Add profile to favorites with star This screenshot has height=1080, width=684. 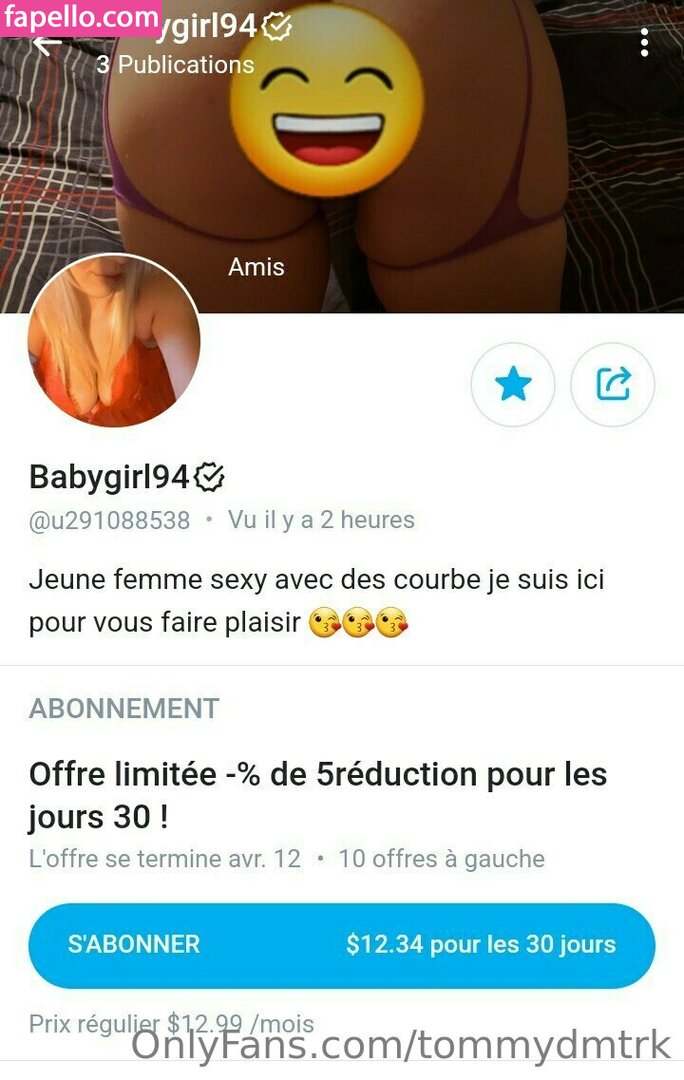[513, 384]
